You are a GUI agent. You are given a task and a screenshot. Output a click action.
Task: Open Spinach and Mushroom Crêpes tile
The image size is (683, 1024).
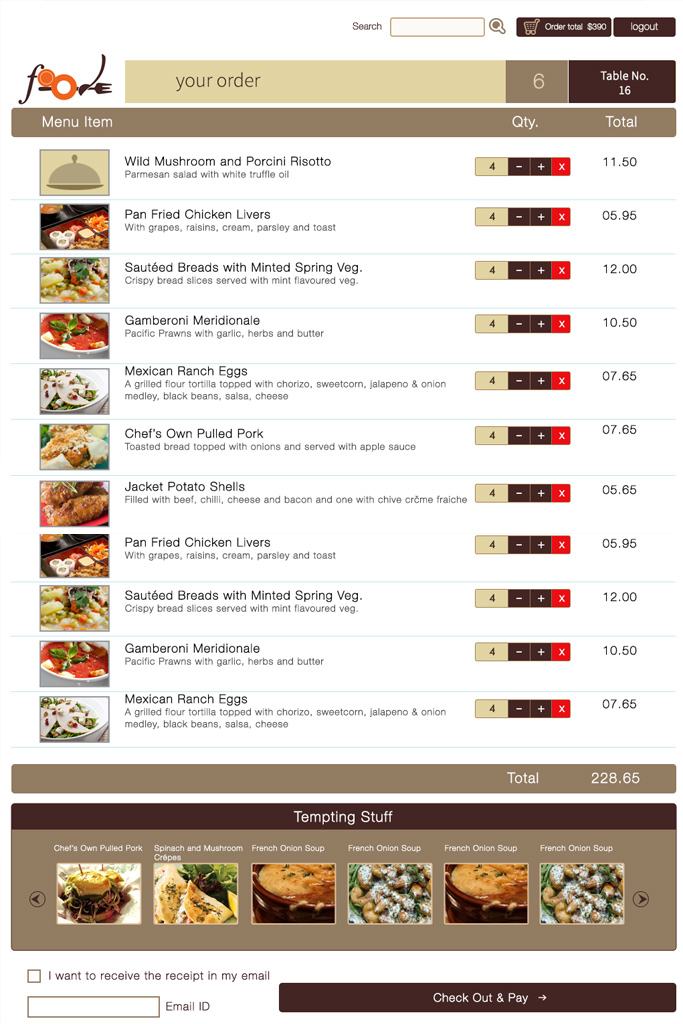(196, 893)
